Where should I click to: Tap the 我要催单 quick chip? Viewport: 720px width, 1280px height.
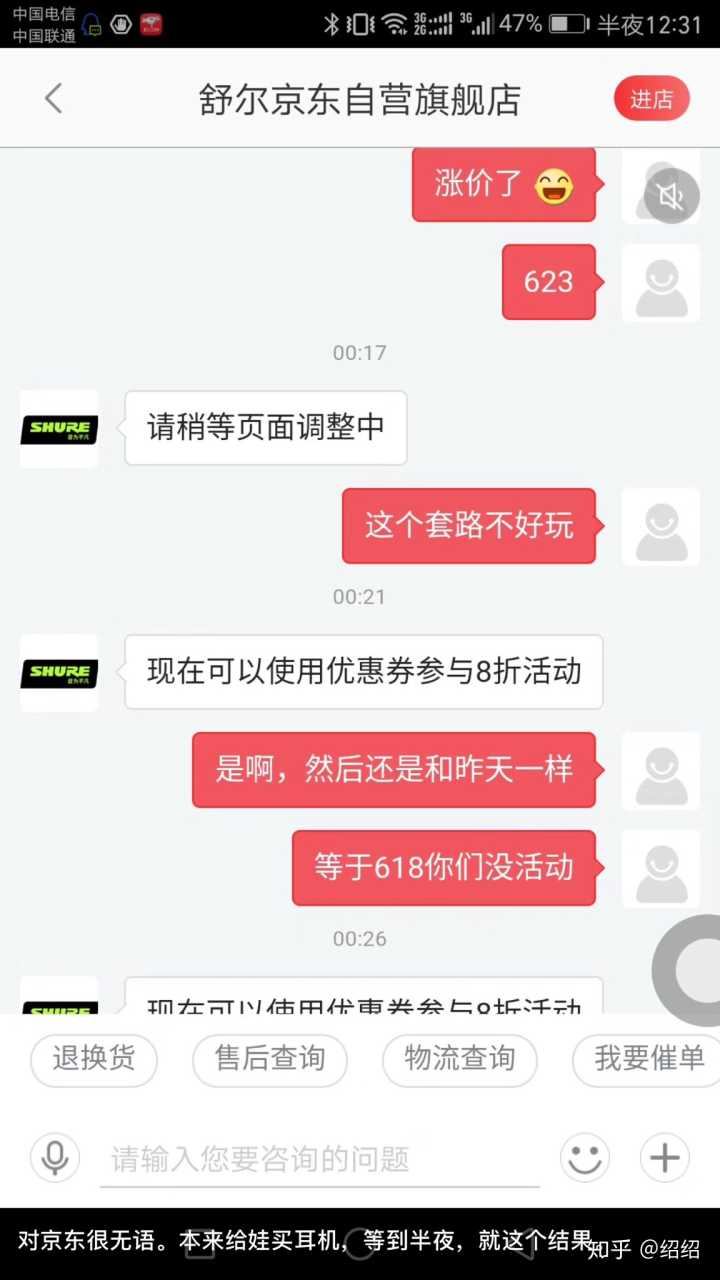click(648, 1059)
